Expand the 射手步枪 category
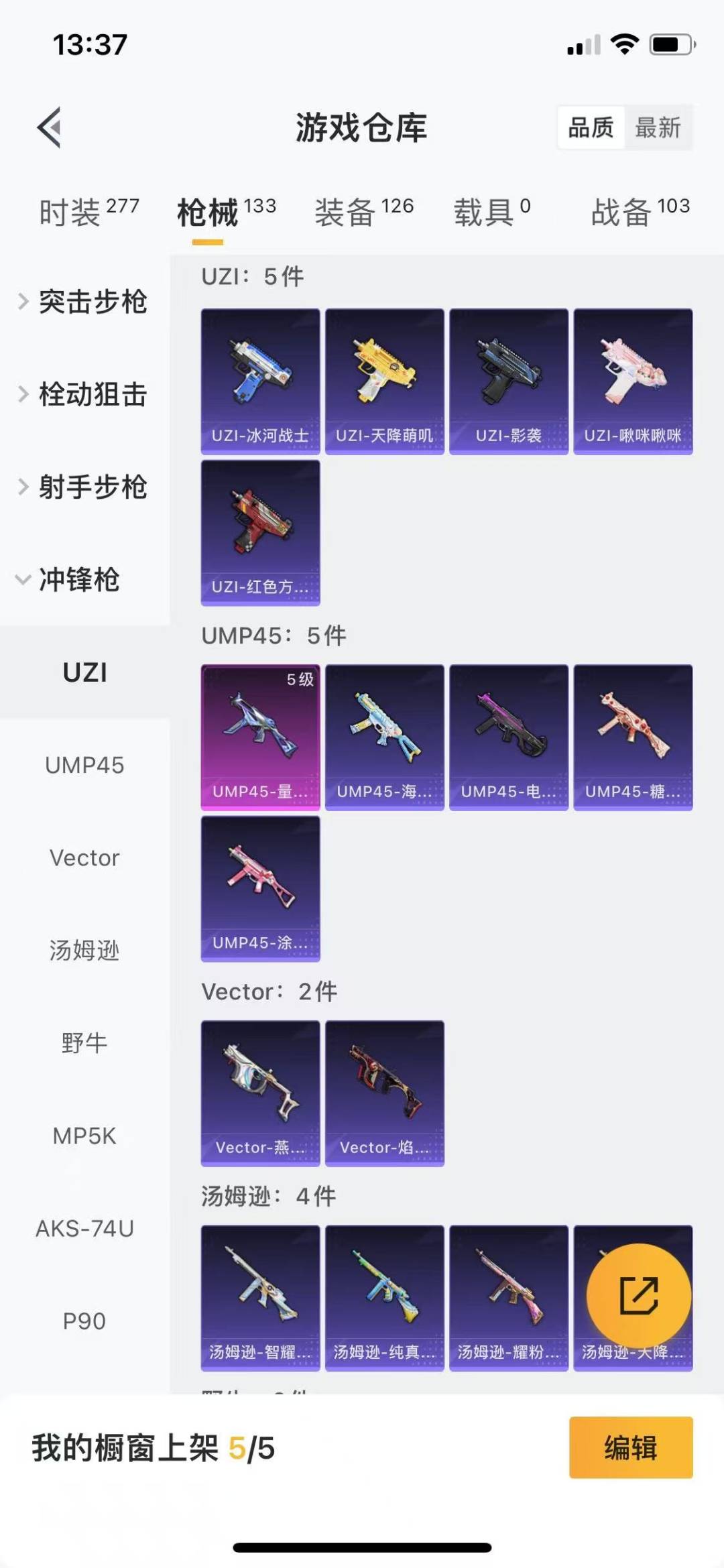 click(84, 487)
